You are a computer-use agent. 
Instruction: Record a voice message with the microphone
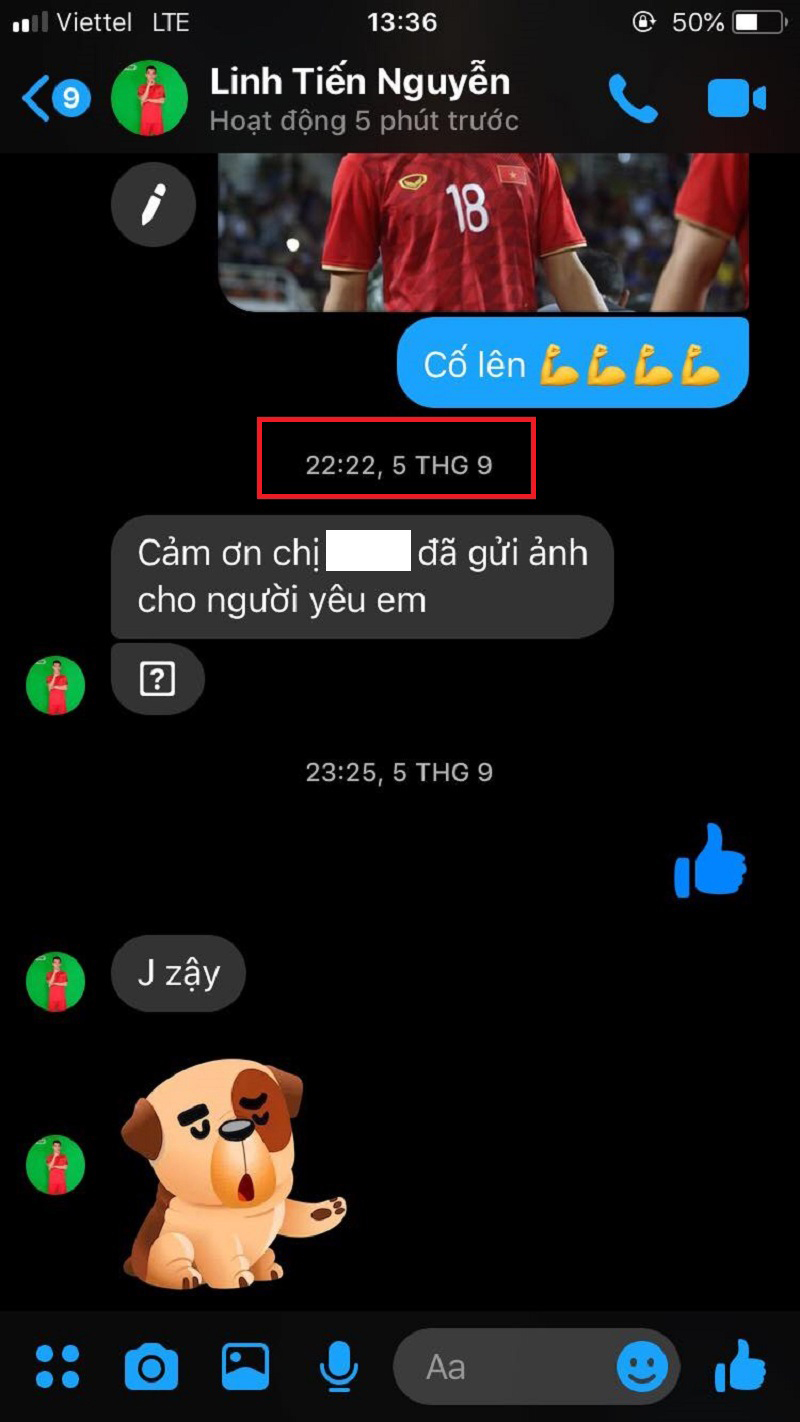click(339, 1366)
